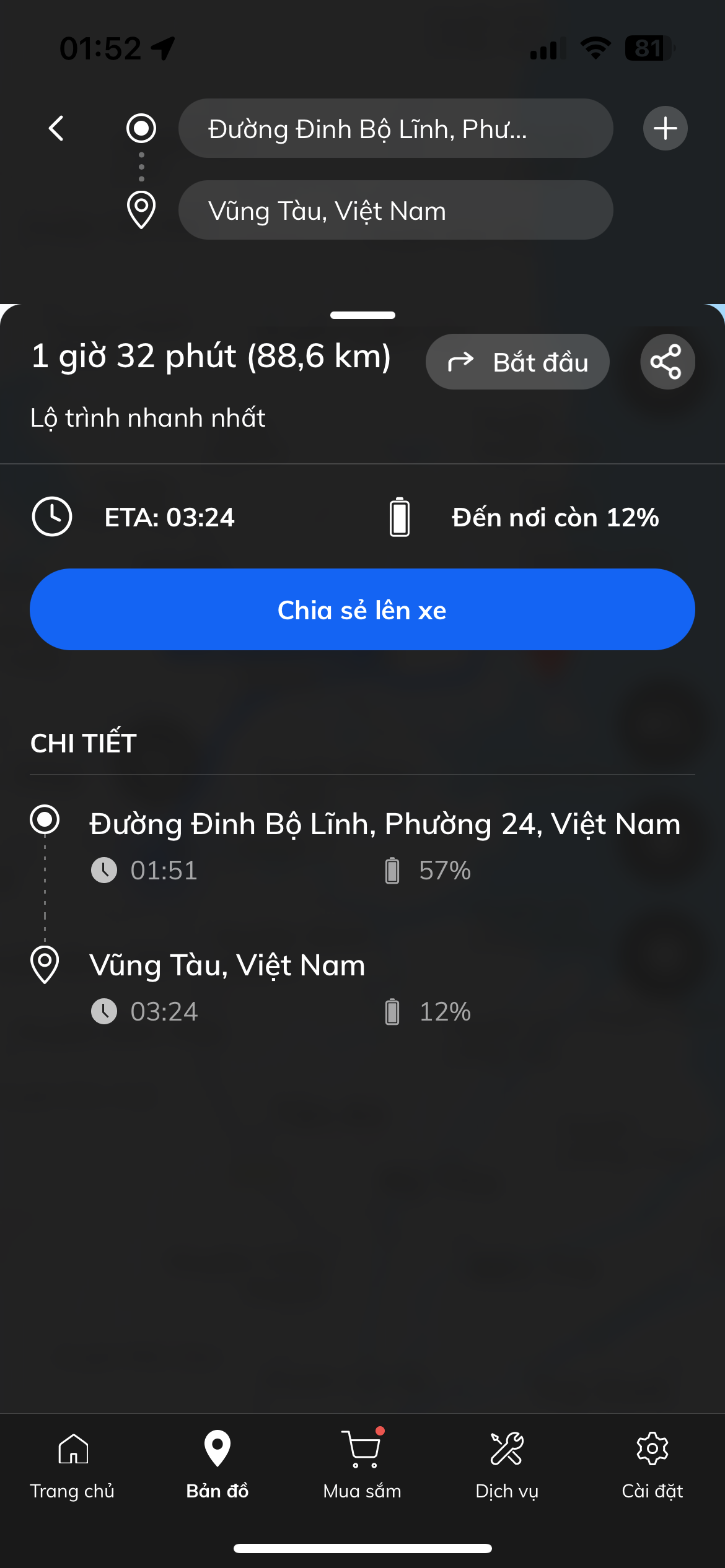The width and height of the screenshot is (725, 1568).
Task: Add a stop with the plus icon
Action: (x=665, y=128)
